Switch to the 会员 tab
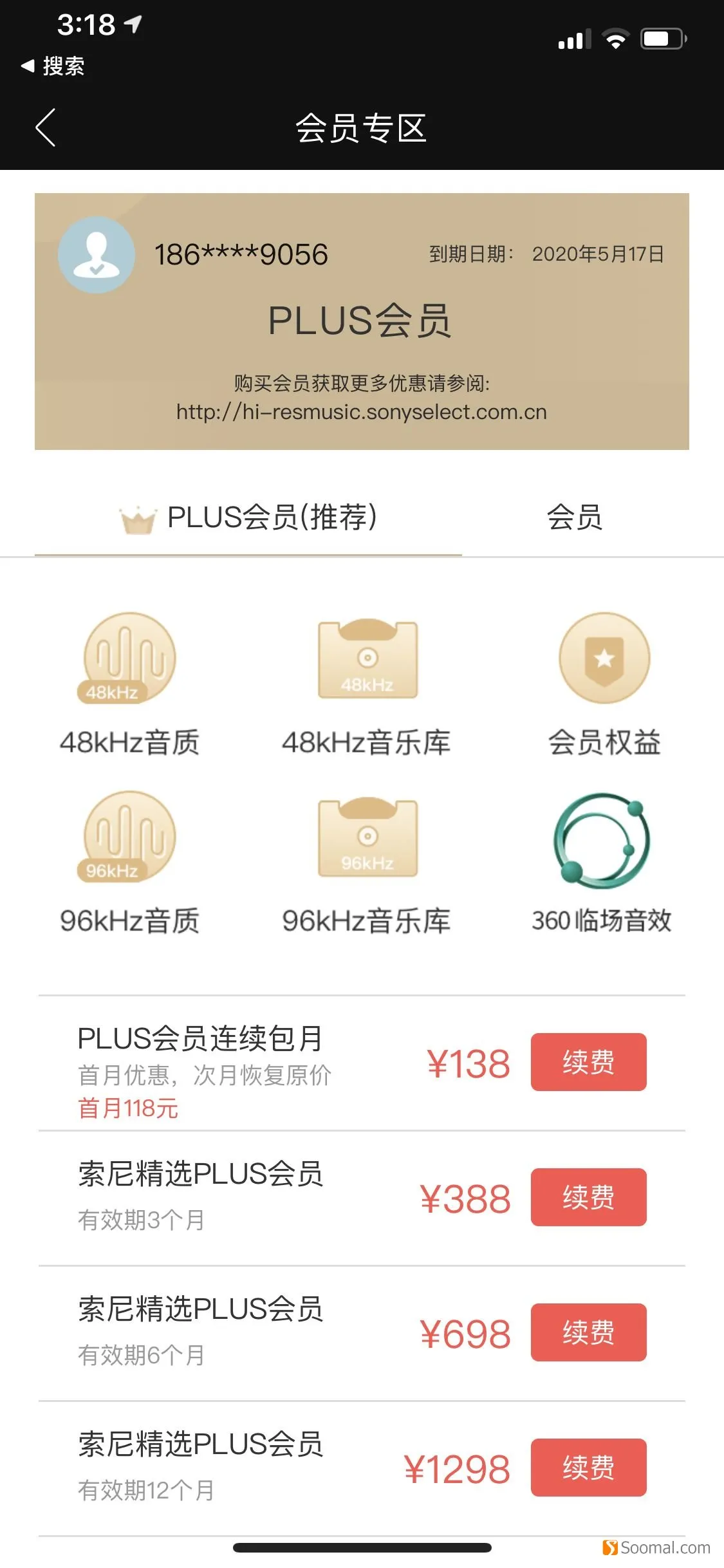The image size is (724, 1568). pos(574,518)
